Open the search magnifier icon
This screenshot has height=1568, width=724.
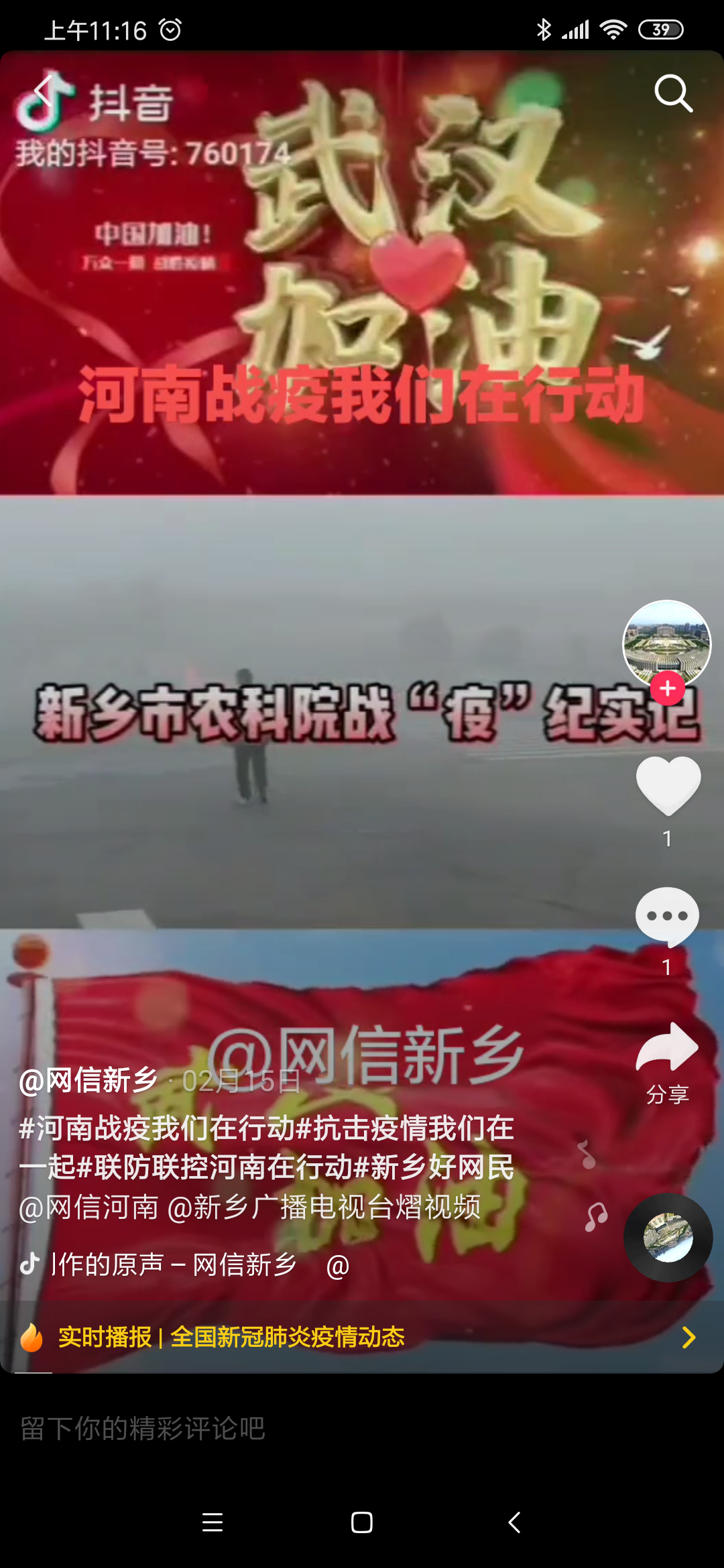[x=673, y=93]
